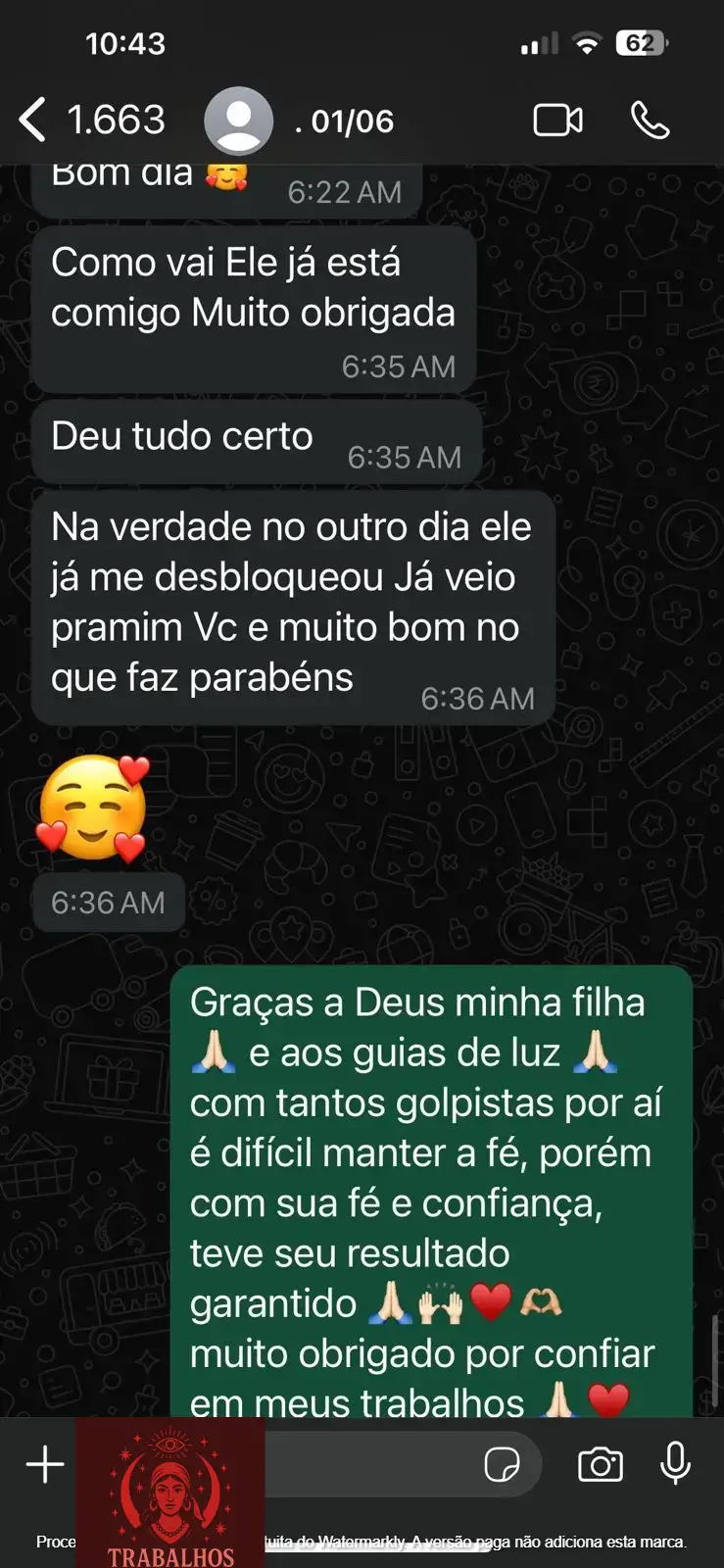Image resolution: width=724 pixels, height=1568 pixels.
Task: Tap the microphone to record a voice message
Action: [675, 1465]
